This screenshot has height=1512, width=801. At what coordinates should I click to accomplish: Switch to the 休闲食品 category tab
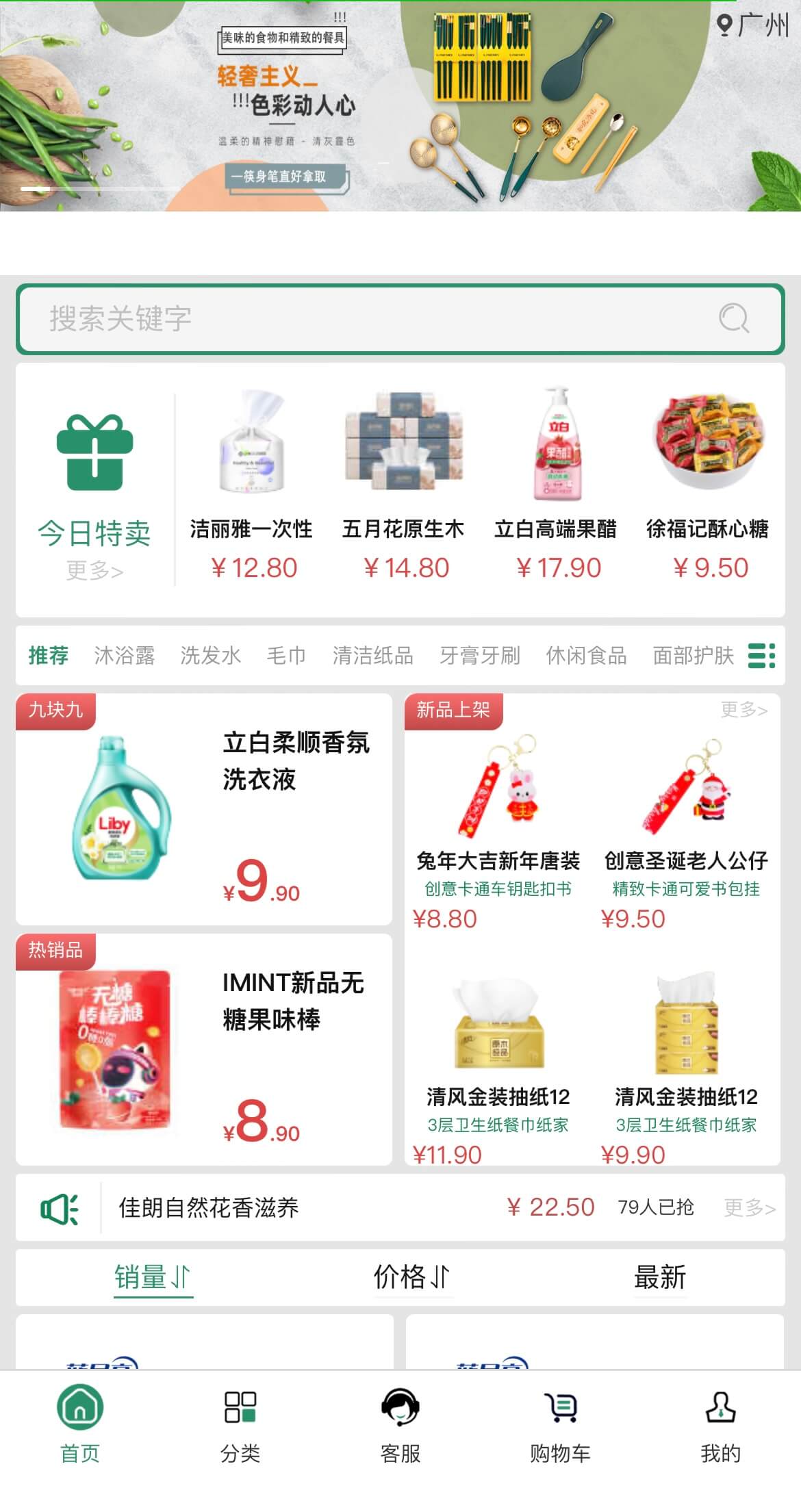(586, 656)
